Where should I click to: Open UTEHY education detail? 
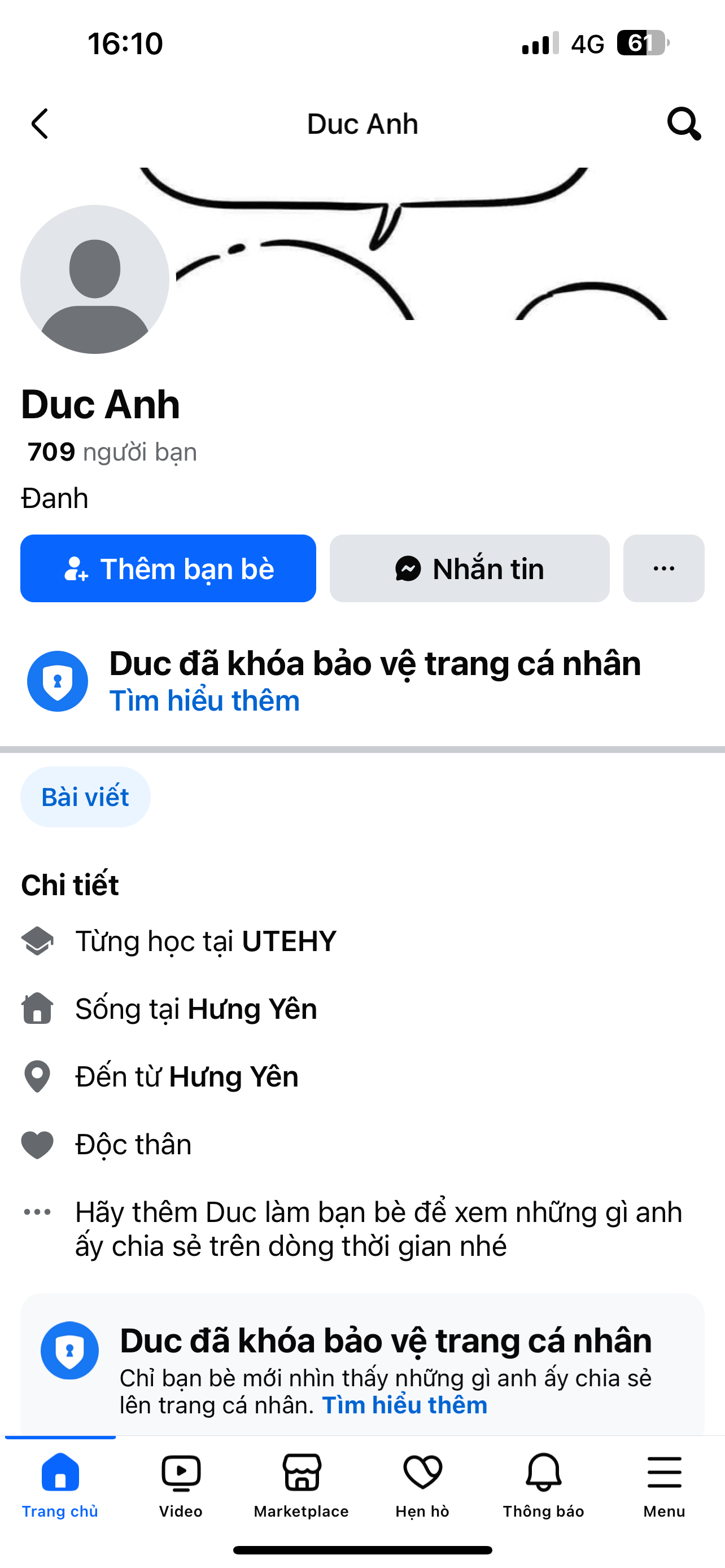point(289,941)
